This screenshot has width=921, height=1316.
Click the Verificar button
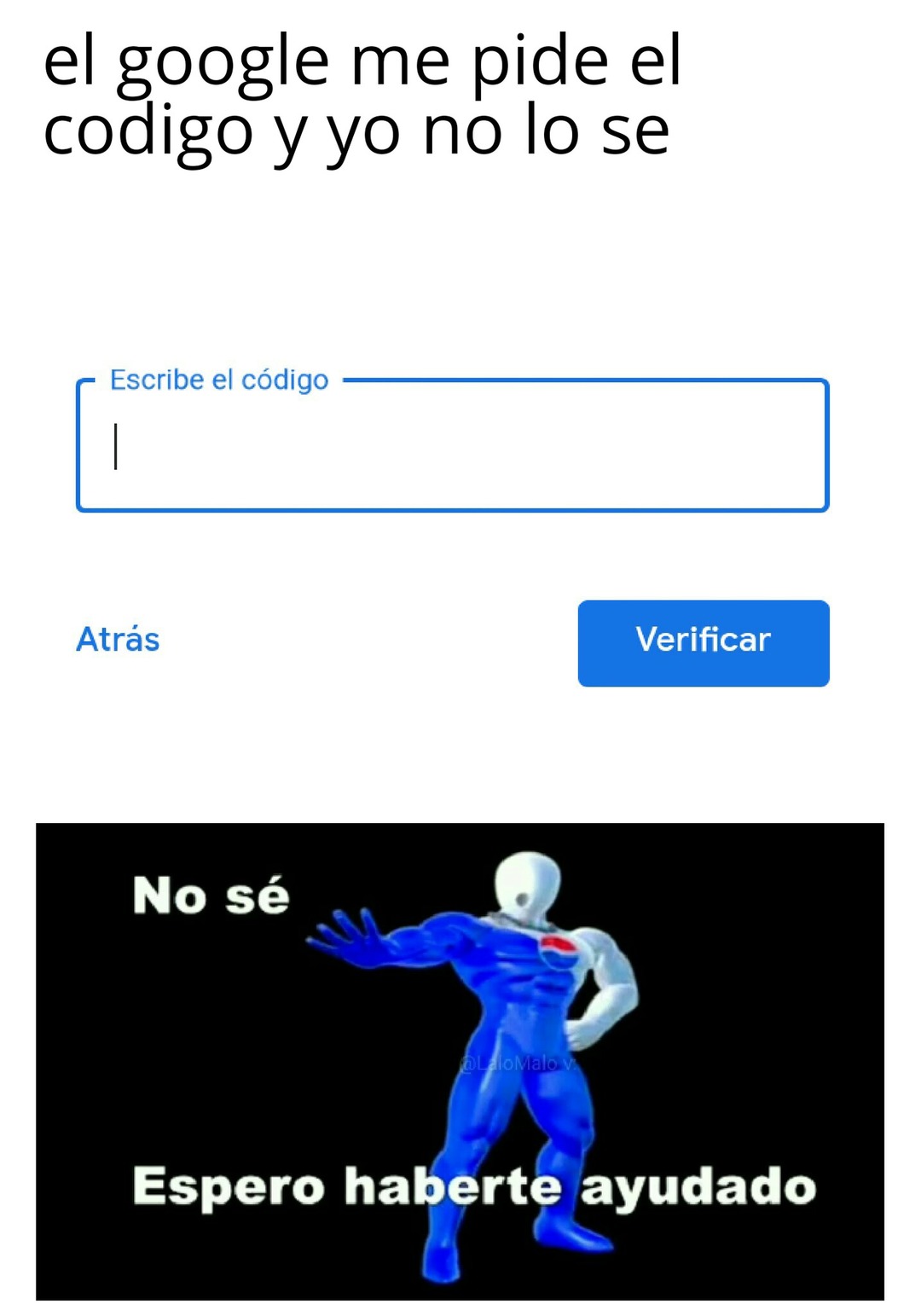pyautogui.click(x=704, y=642)
